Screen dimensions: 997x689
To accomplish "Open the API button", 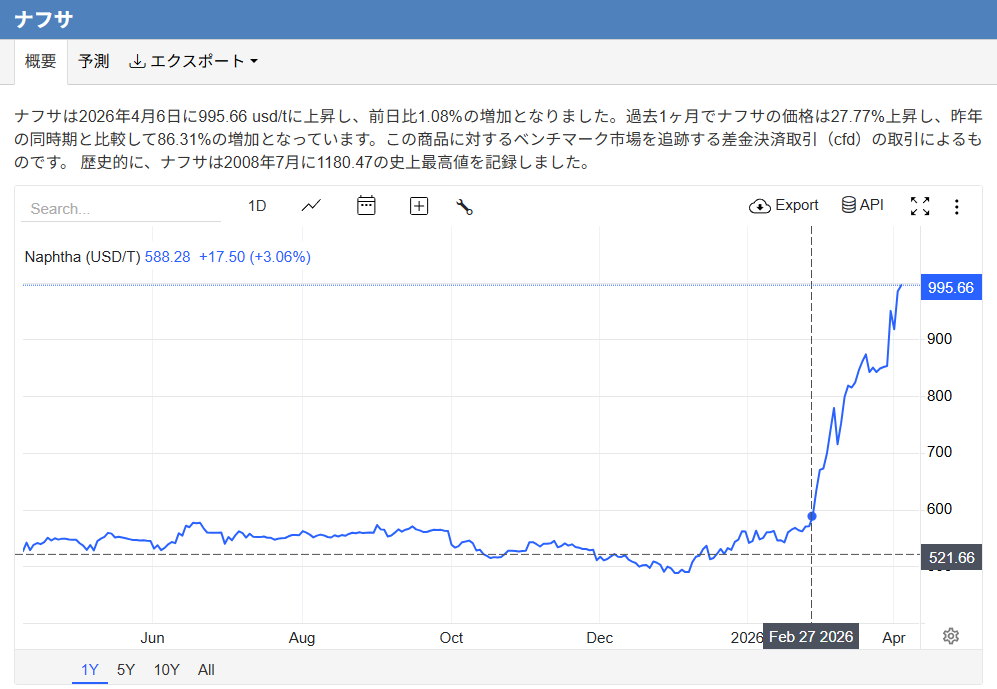I will pos(862,205).
